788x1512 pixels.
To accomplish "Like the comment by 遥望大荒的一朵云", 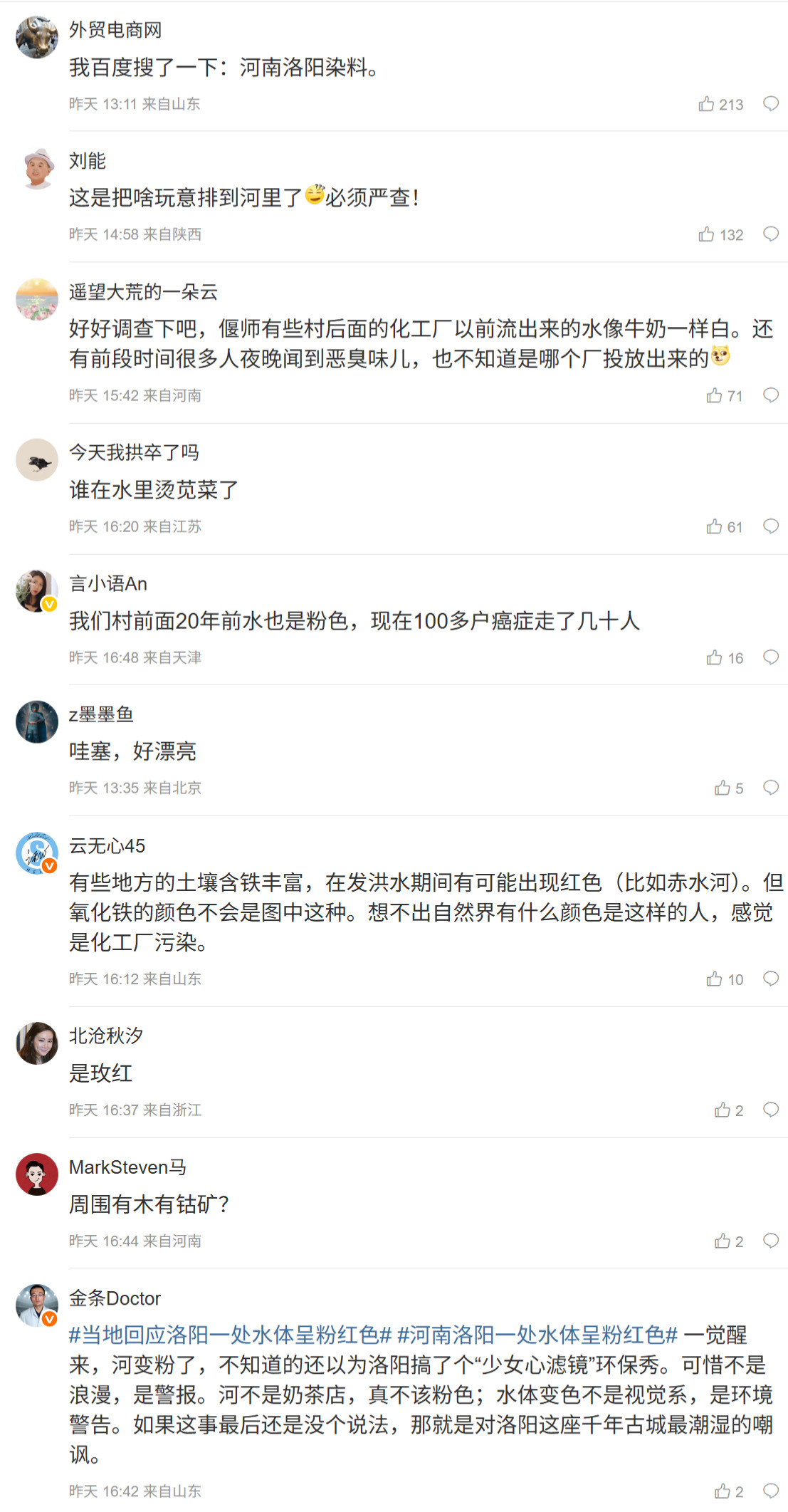I will (x=714, y=395).
